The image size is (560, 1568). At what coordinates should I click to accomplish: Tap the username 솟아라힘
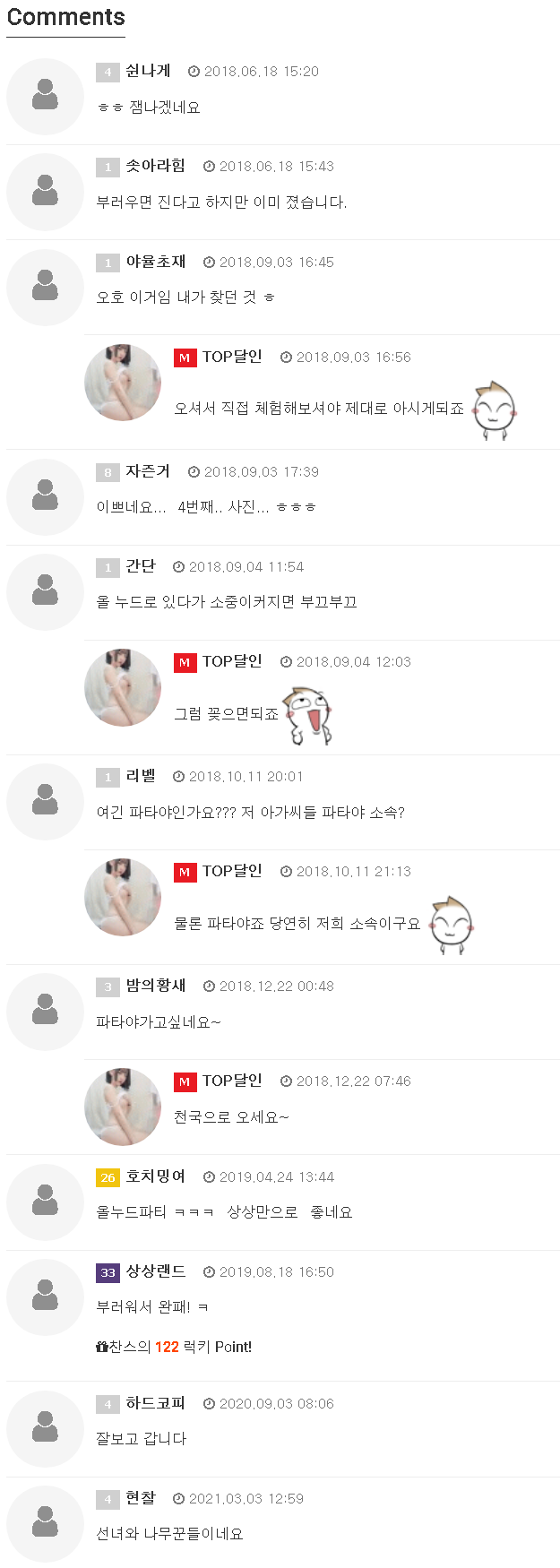click(155, 166)
